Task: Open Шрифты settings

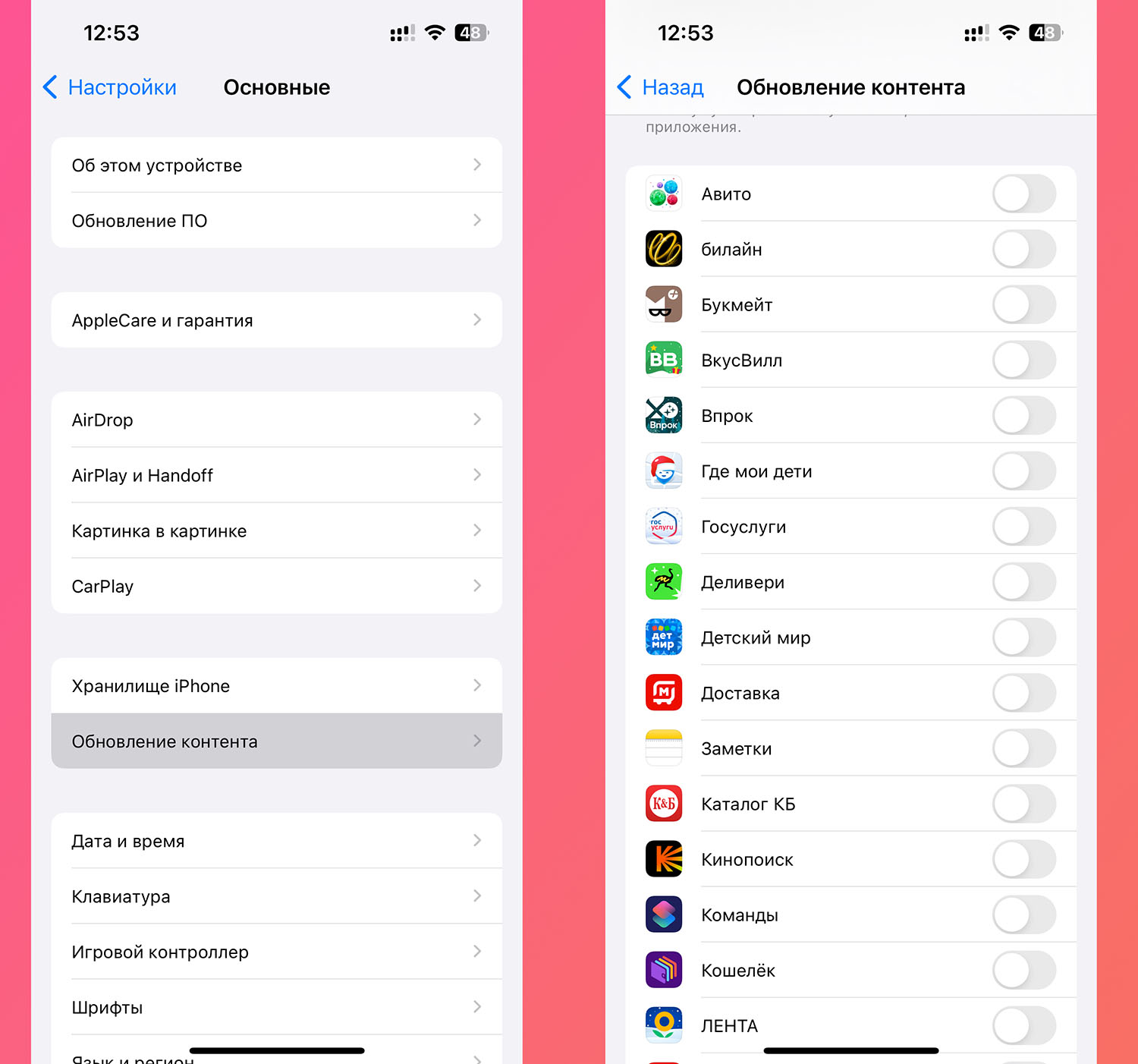Action: click(276, 1007)
